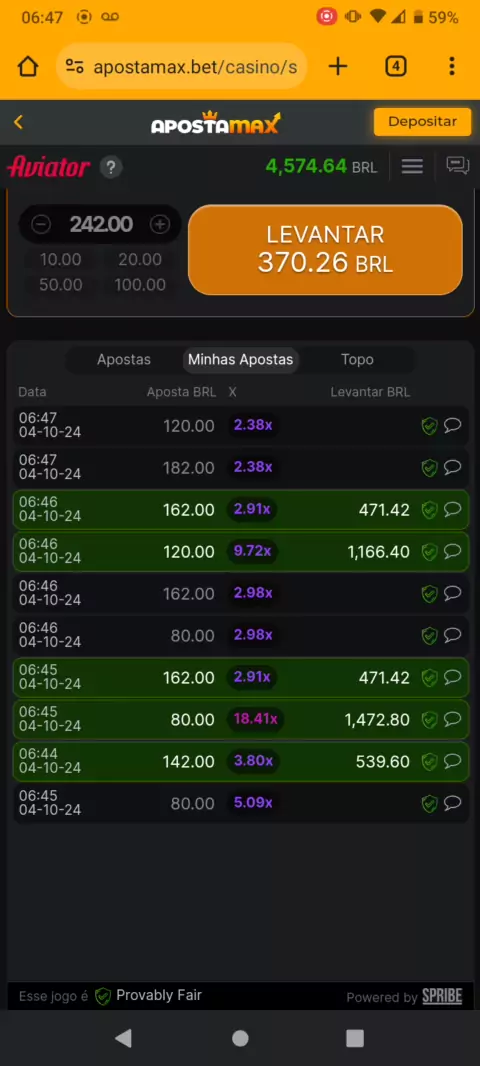Open the browser tab switcher

(396, 66)
